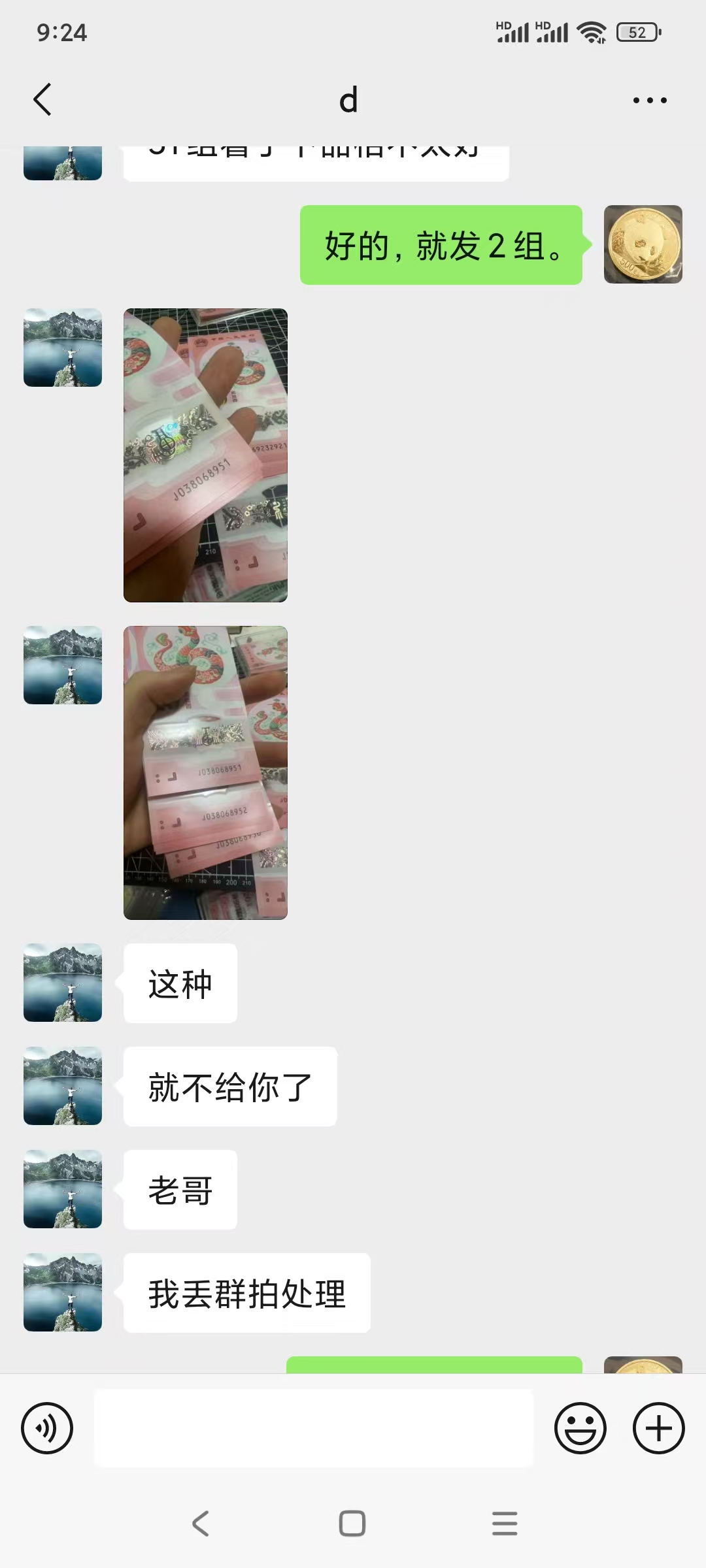The height and width of the screenshot is (1568, 706).
Task: Open the panda gold coin avatar profile
Action: tap(643, 244)
